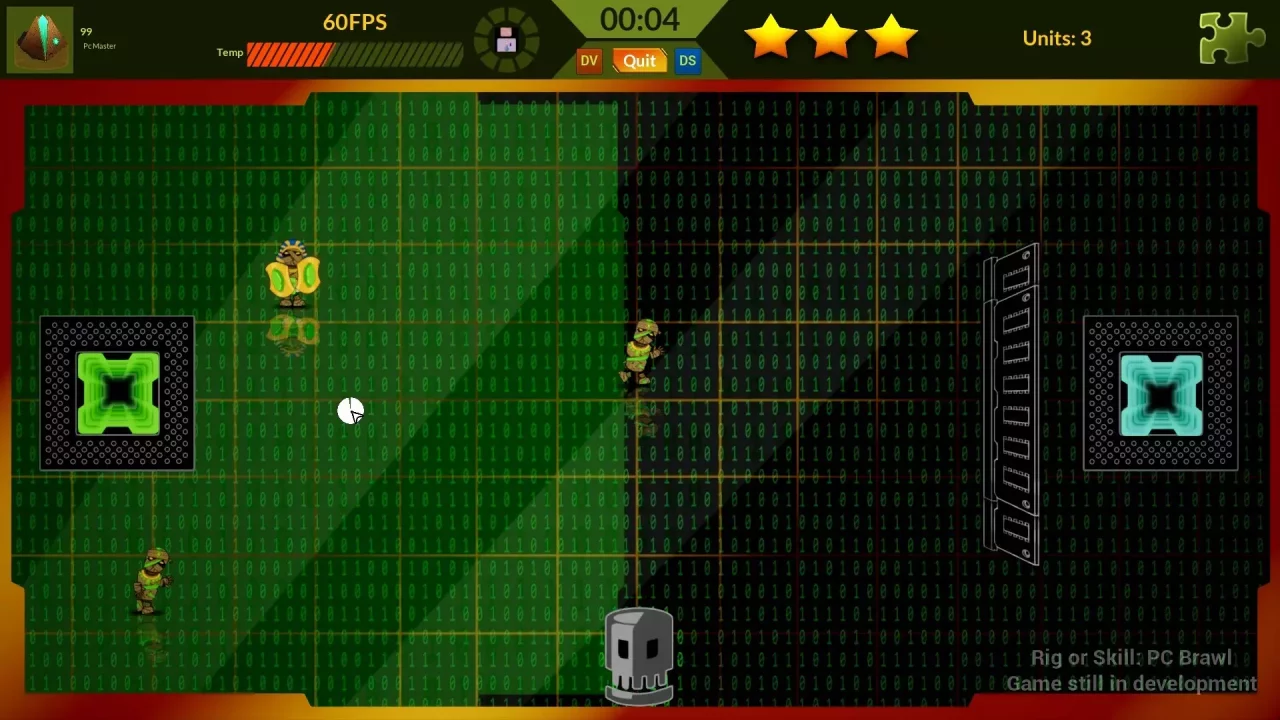Image resolution: width=1280 pixels, height=720 pixels.
Task: Tap the cyan portal base
Action: [x=1160, y=394]
